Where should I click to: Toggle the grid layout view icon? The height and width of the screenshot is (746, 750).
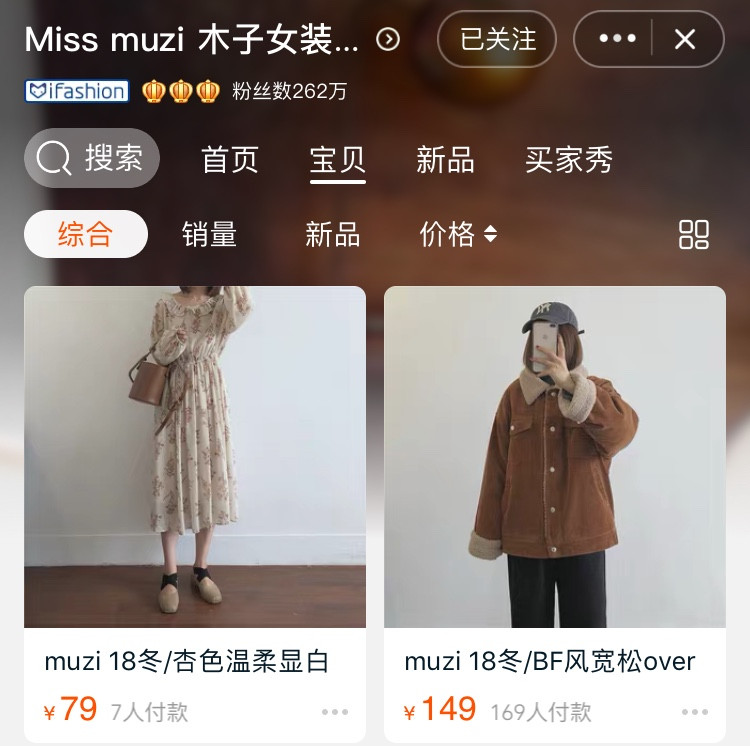(x=694, y=234)
